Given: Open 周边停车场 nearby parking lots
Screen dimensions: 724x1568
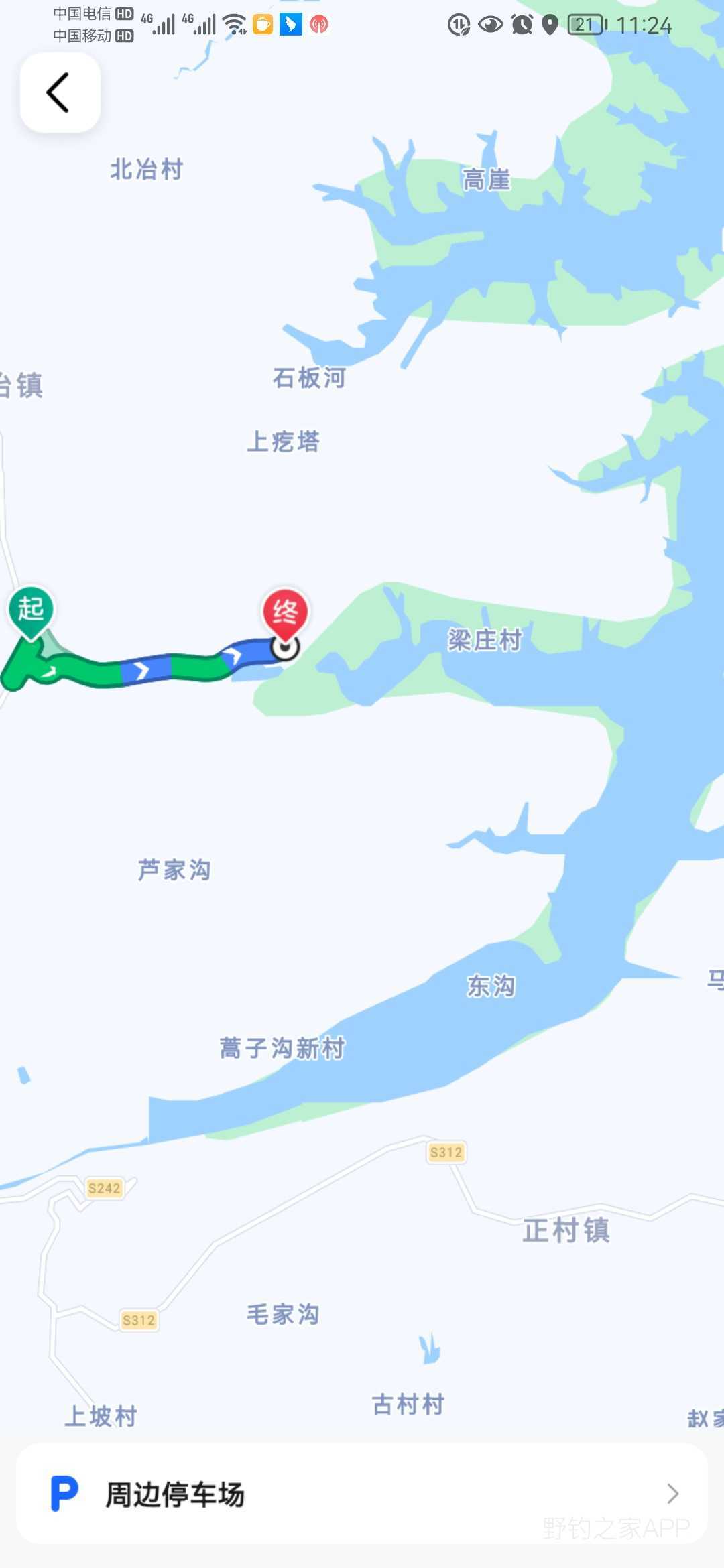Looking at the screenshot, I should point(362,1494).
